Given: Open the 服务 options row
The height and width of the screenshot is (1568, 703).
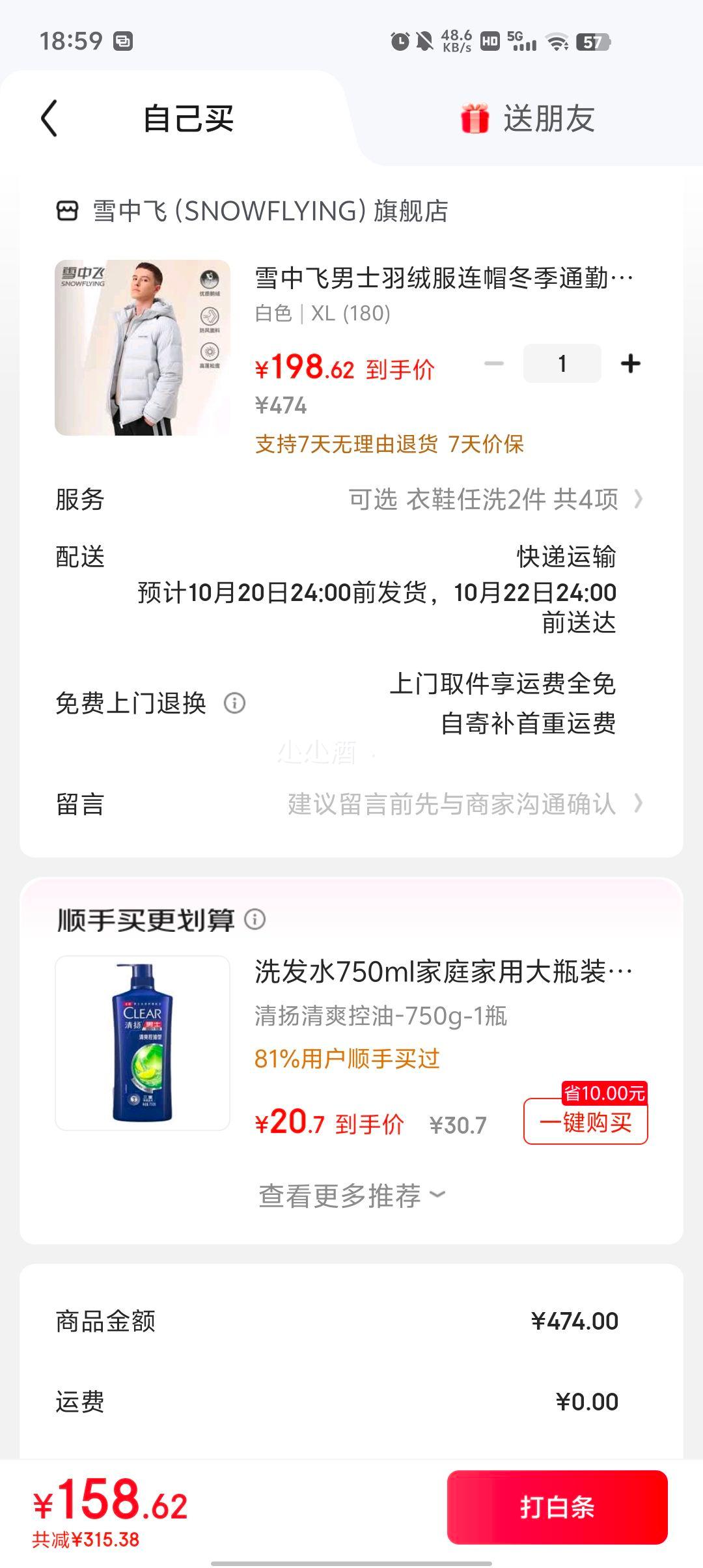Looking at the screenshot, I should tap(351, 499).
